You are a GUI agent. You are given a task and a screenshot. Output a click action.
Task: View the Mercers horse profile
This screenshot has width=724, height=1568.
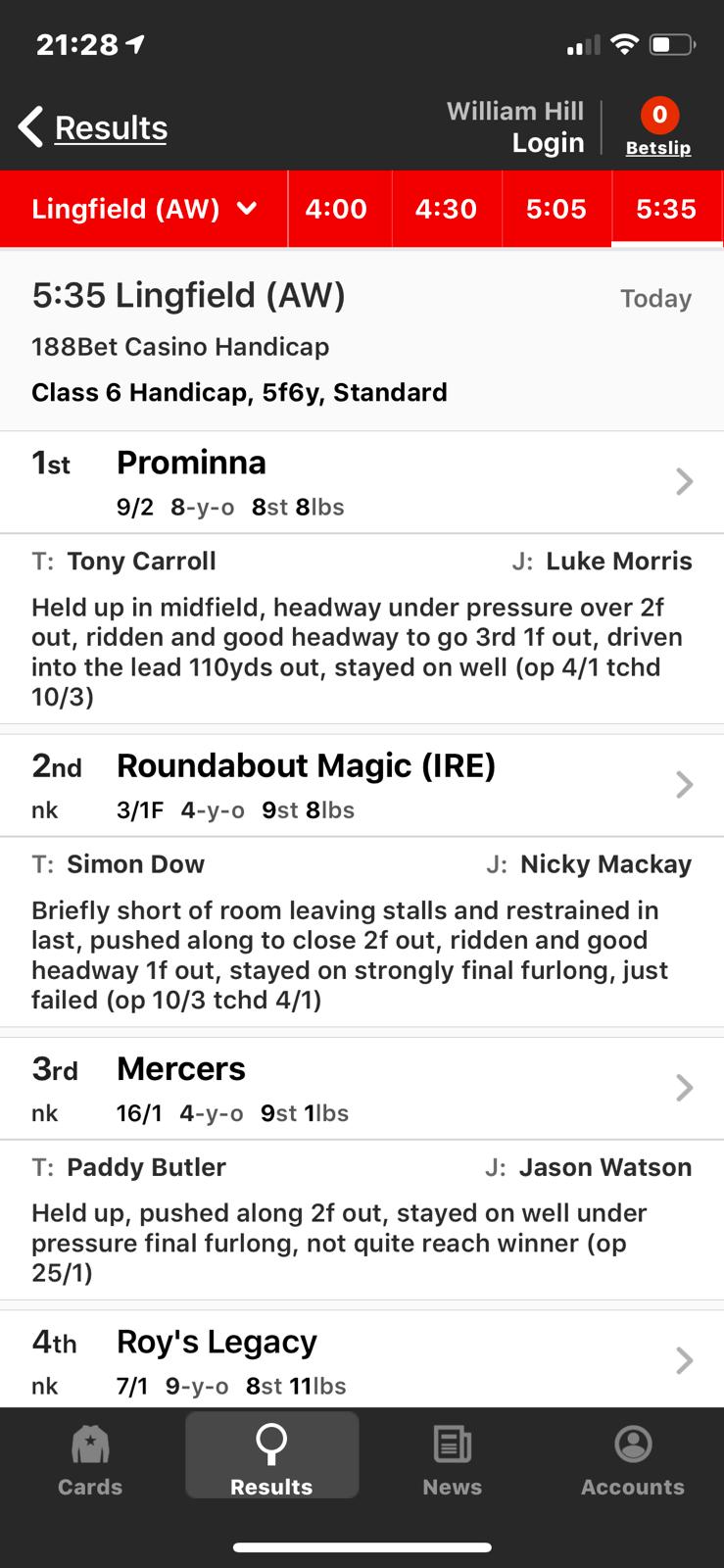tap(362, 1088)
